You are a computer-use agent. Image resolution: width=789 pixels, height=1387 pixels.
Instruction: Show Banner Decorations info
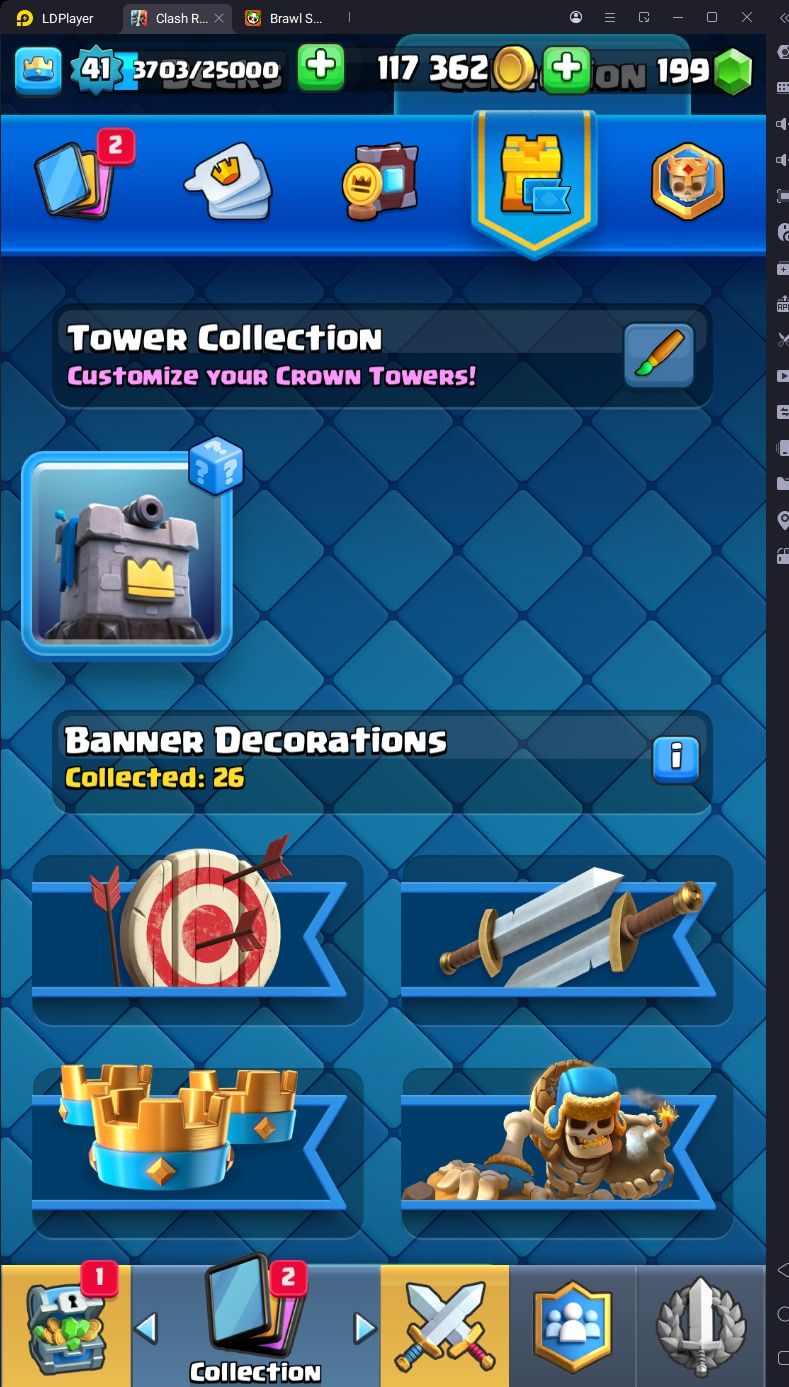pos(676,760)
